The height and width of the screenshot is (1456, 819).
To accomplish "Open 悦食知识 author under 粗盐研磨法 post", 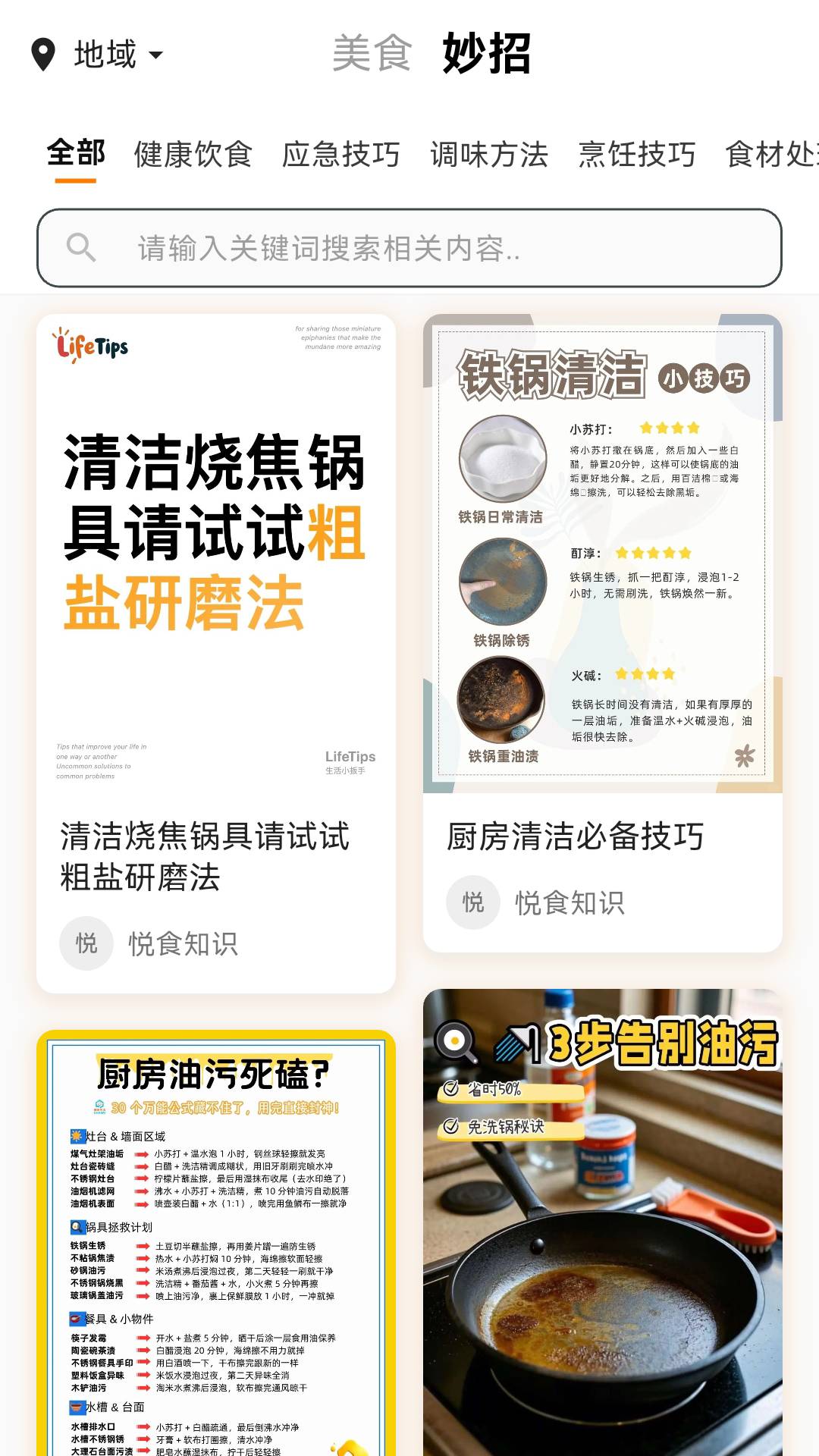I will (182, 943).
